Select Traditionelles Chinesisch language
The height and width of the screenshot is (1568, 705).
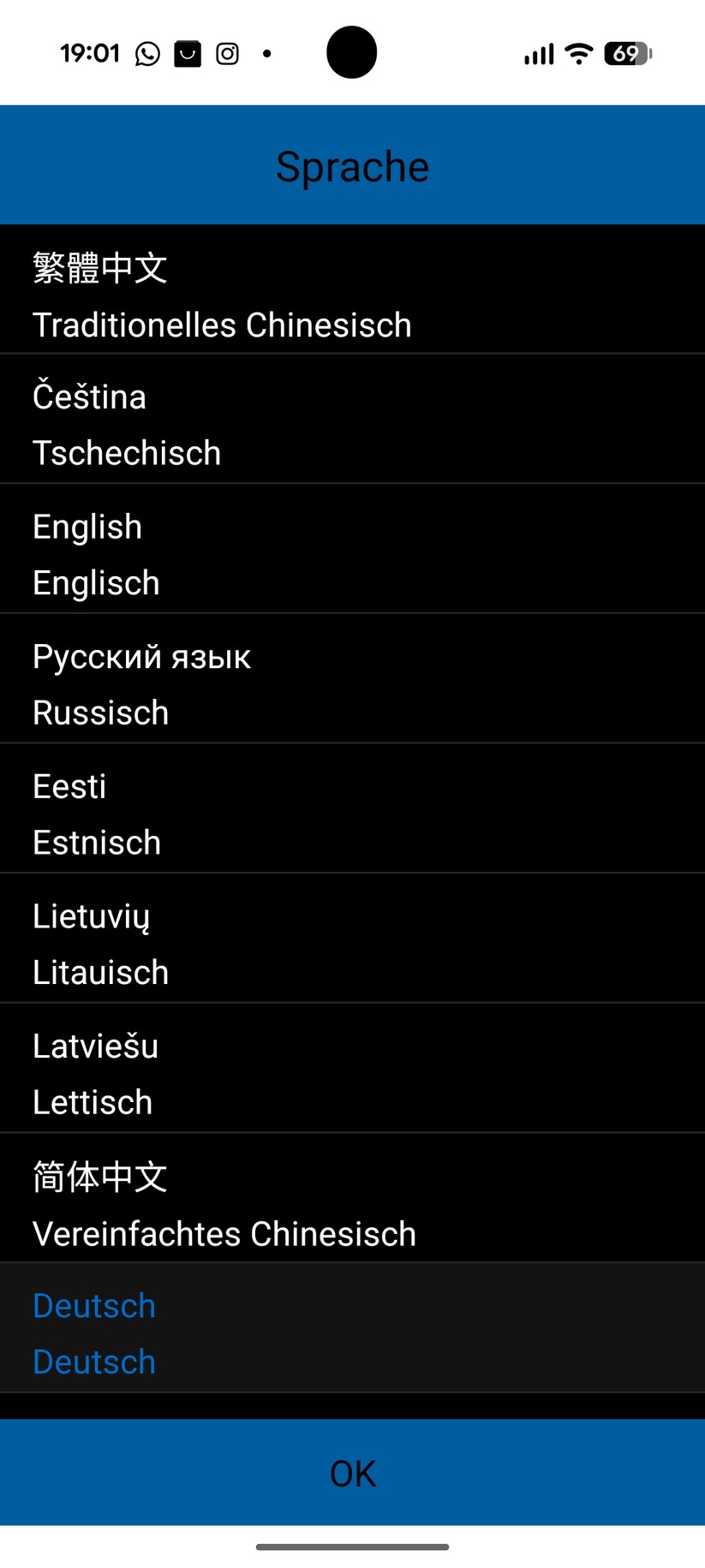(352, 289)
